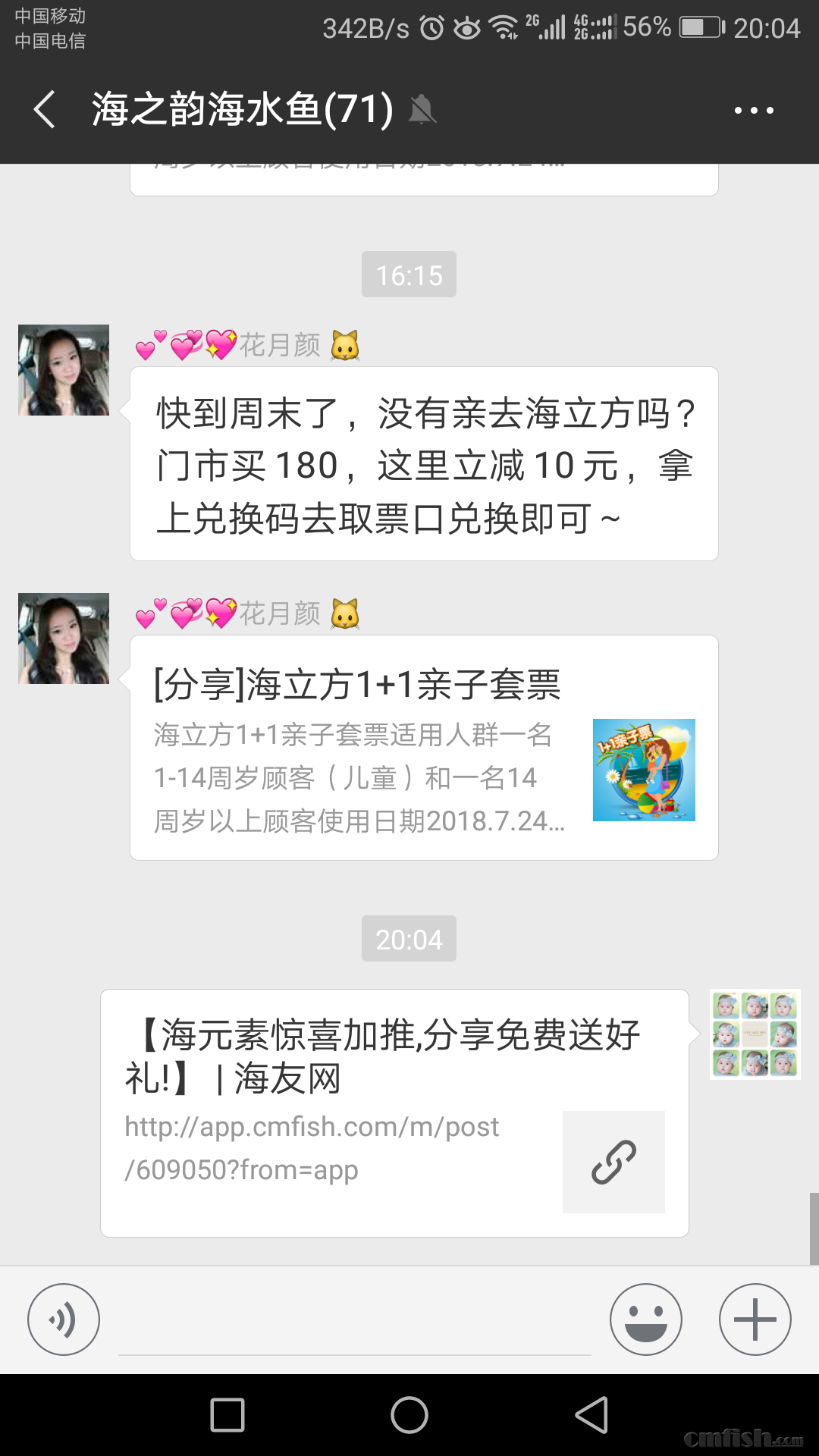This screenshot has height=1456, width=819.
Task: Open the chat details overflow menu
Action: (x=753, y=111)
